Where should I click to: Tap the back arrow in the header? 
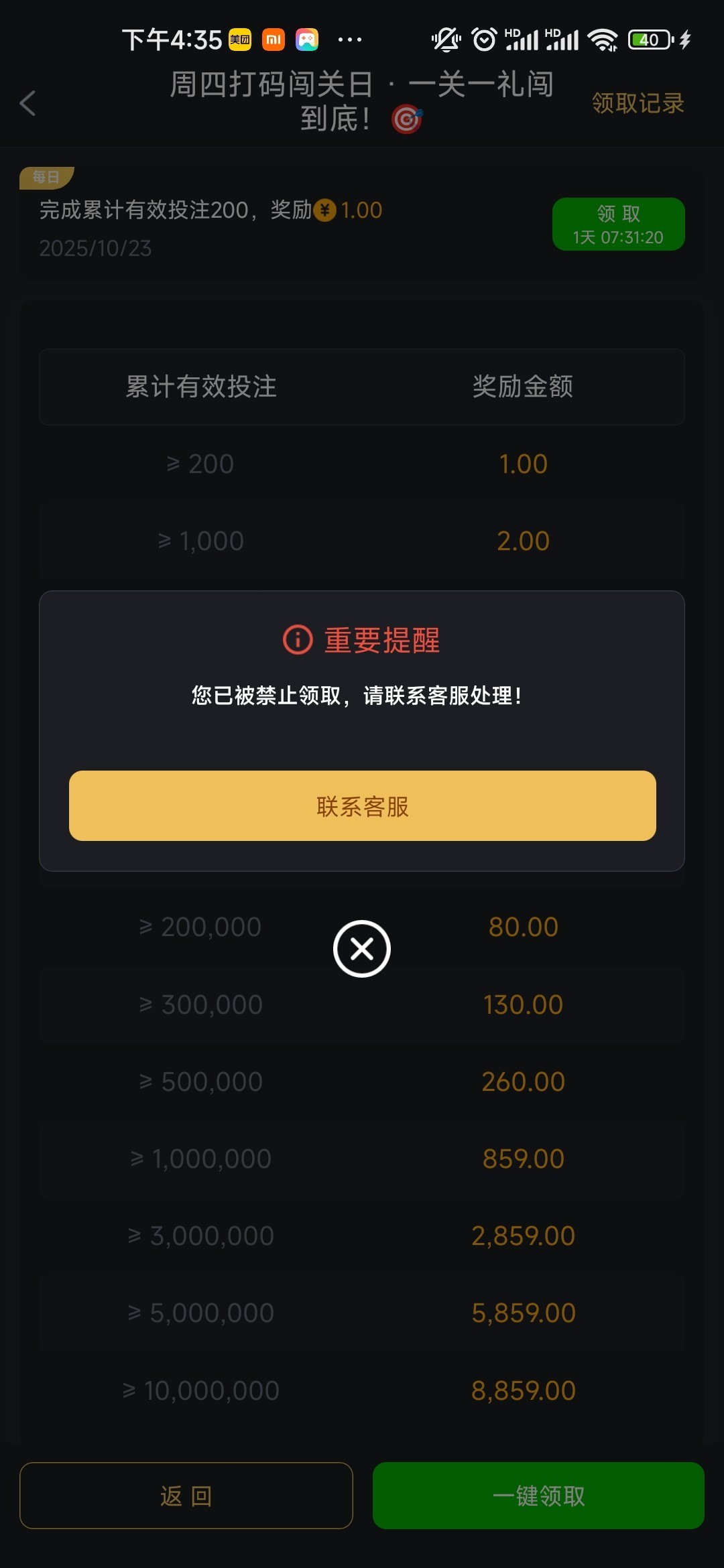[x=28, y=103]
